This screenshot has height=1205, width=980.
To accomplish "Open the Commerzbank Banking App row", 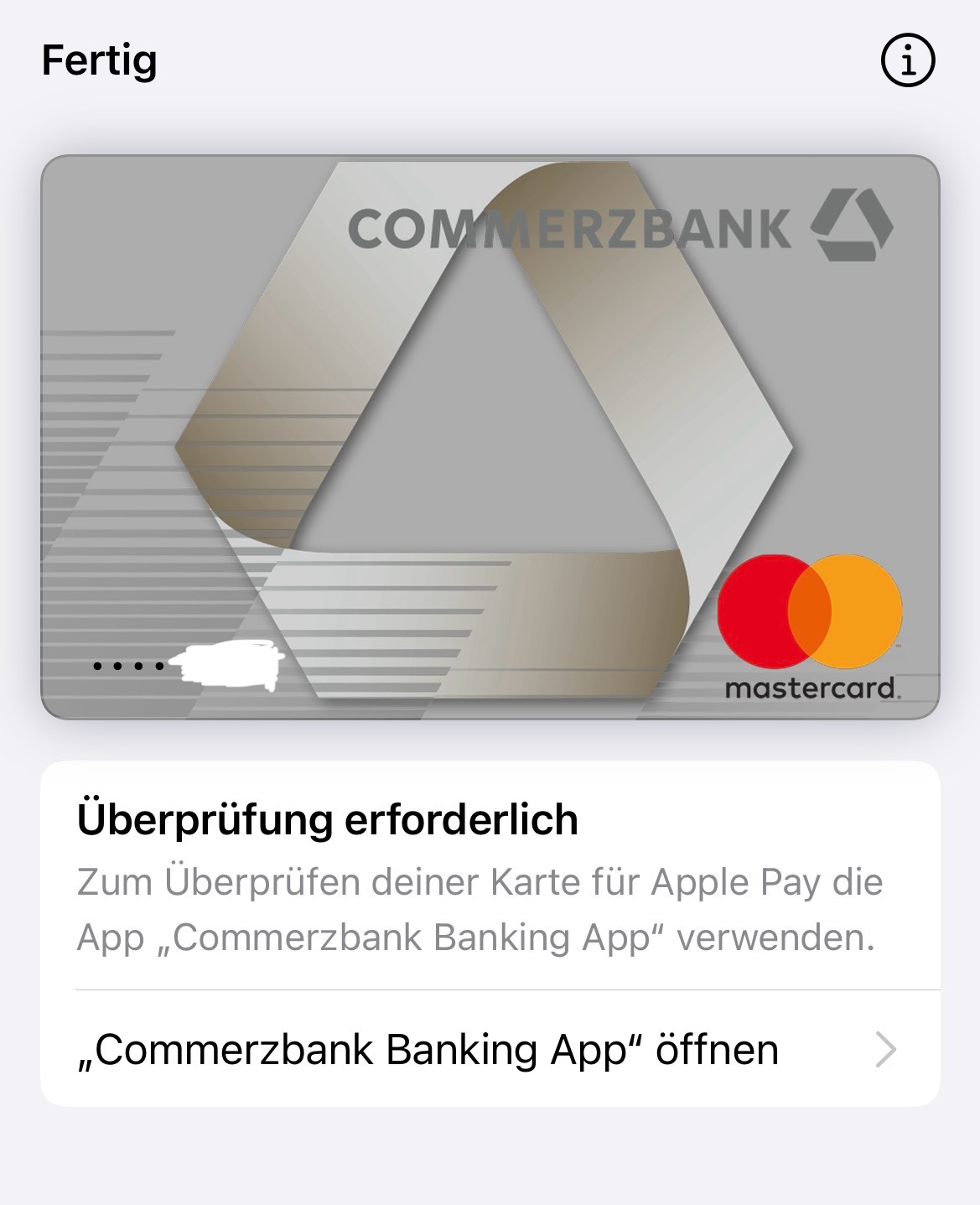I will point(489,1049).
